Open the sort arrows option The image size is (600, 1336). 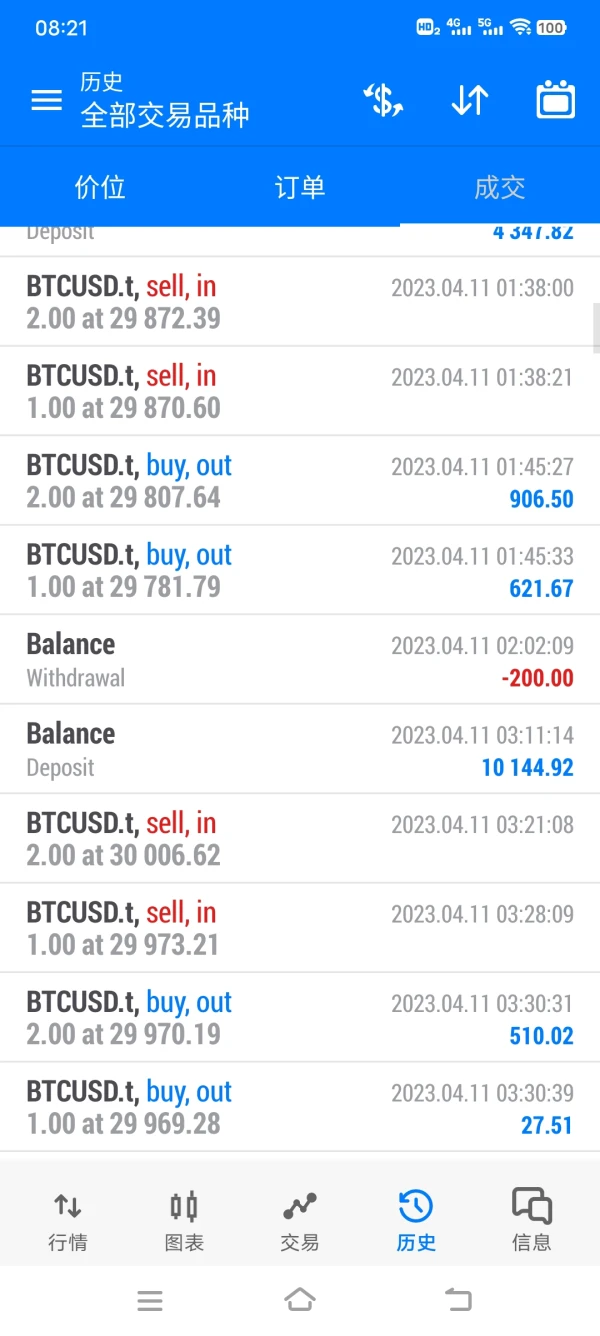click(x=469, y=100)
